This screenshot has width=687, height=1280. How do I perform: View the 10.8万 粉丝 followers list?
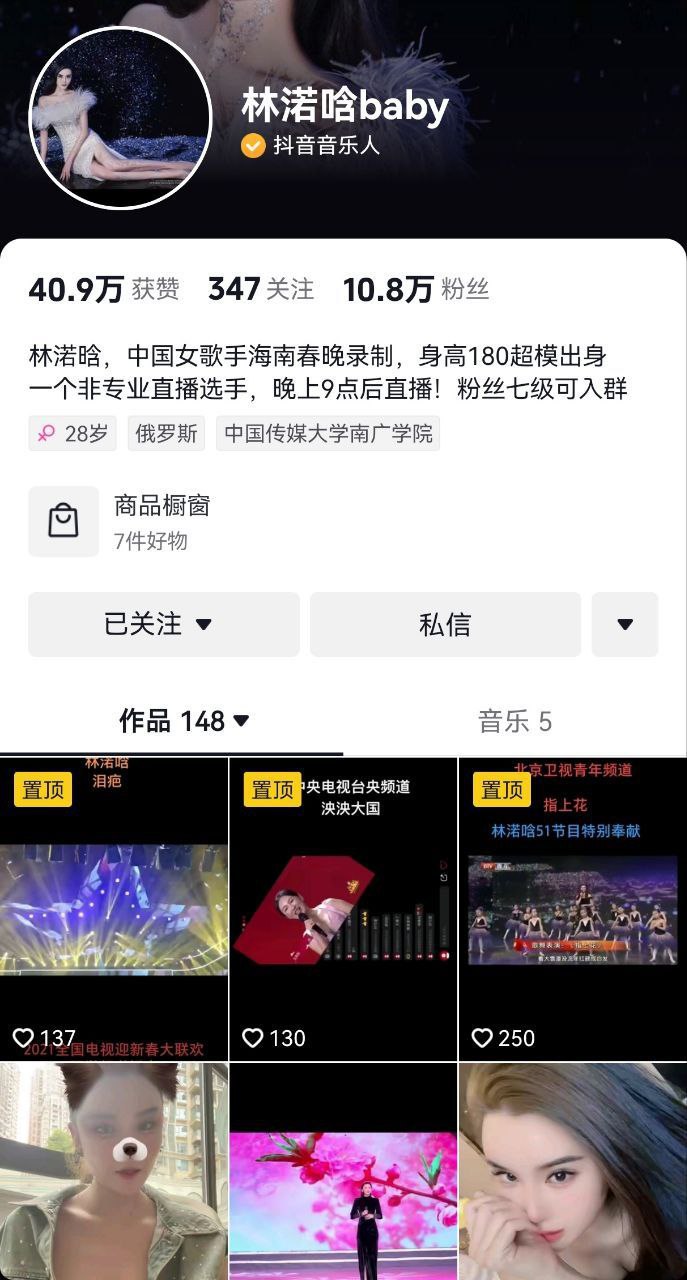[415, 290]
